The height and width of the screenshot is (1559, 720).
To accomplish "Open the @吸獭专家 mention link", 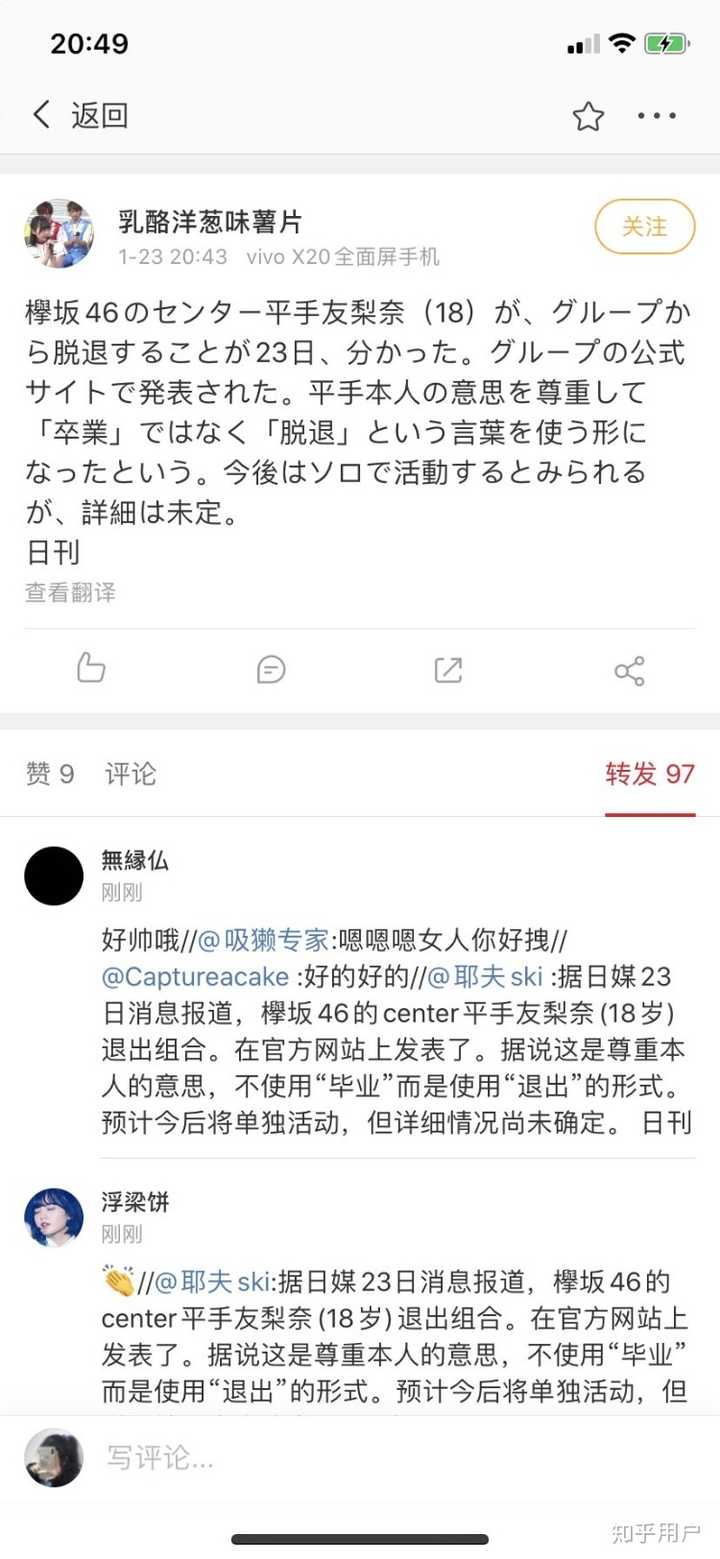I will coord(263,940).
